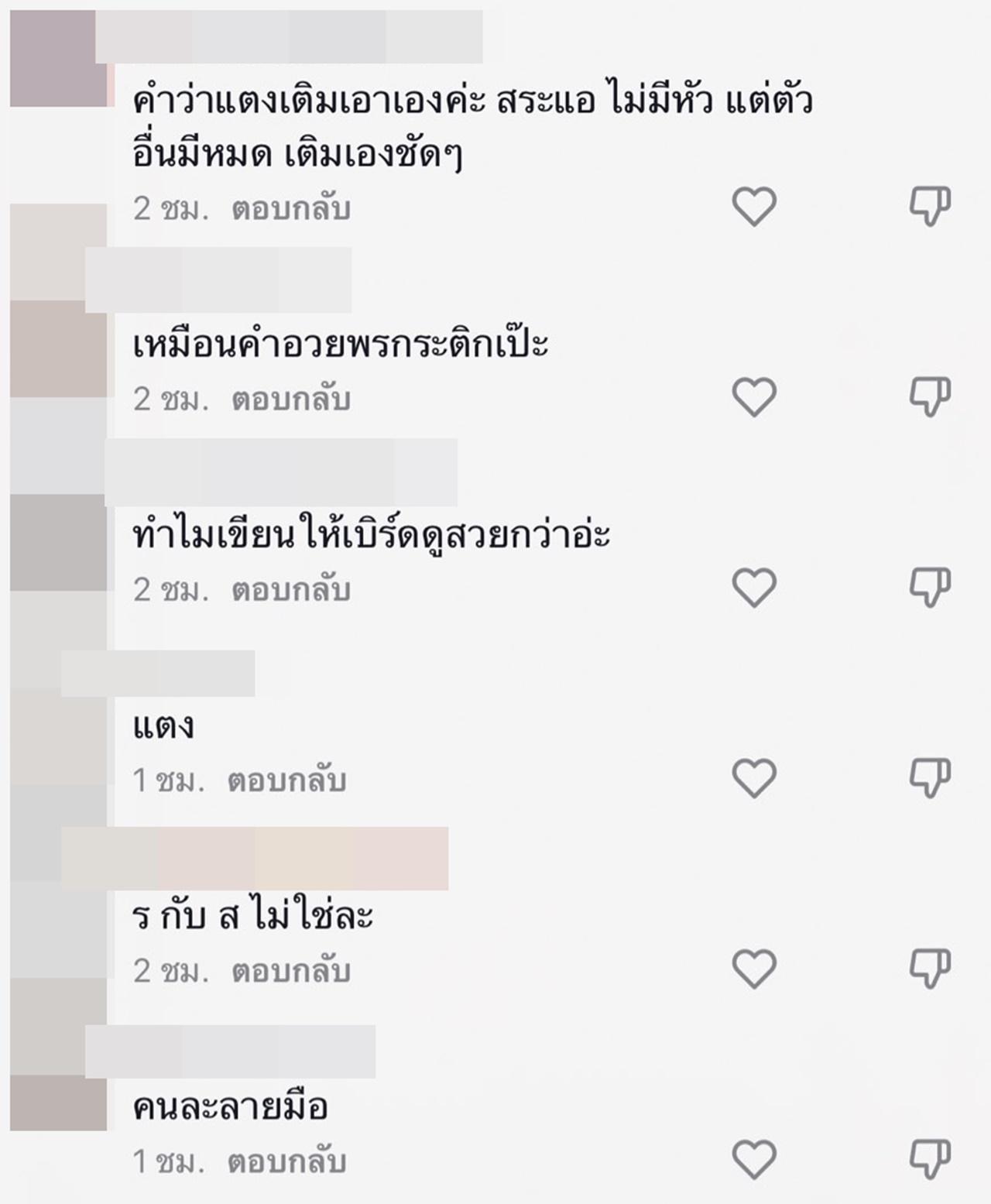Like the comment ร กับ ส ไม่ใช่ละ

click(754, 969)
